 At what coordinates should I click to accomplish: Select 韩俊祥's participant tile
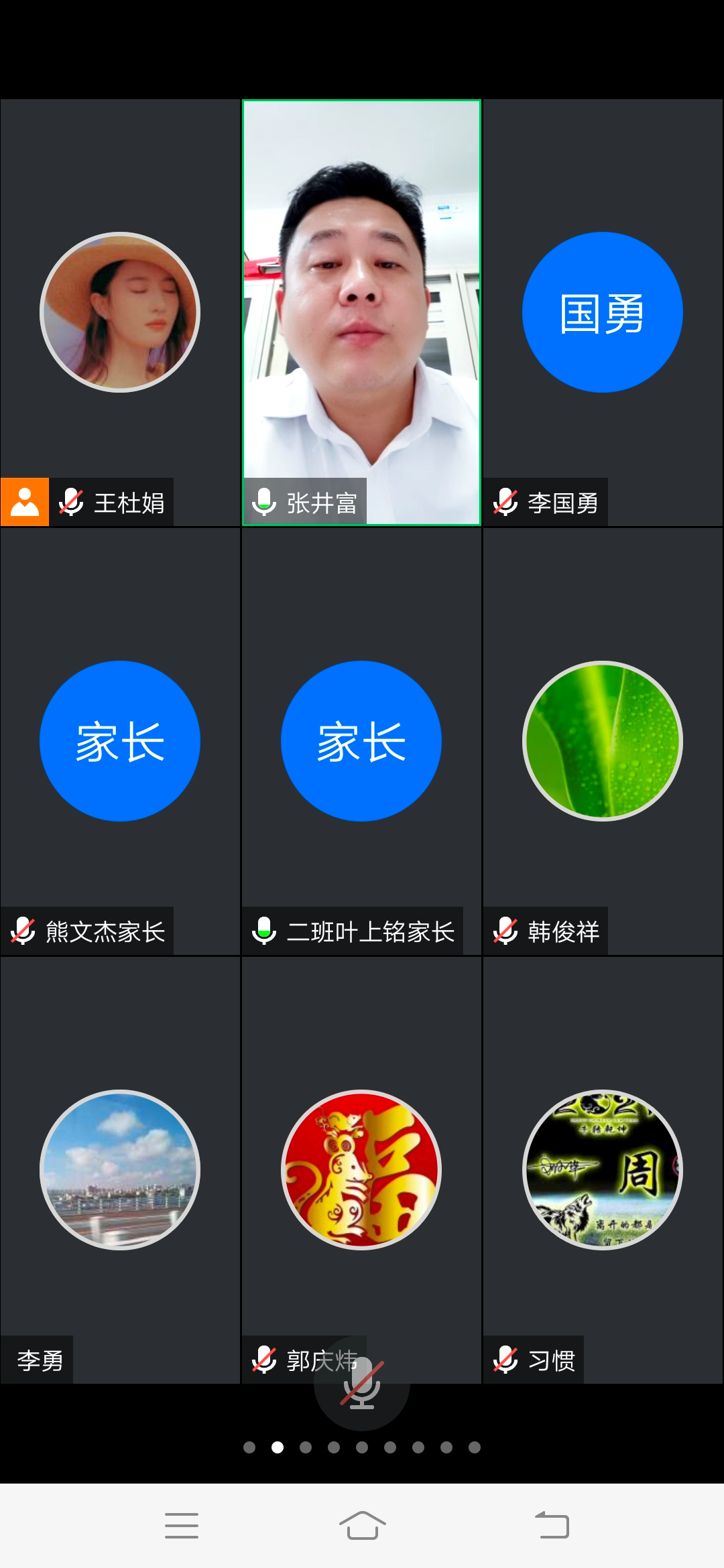pyautogui.click(x=603, y=741)
